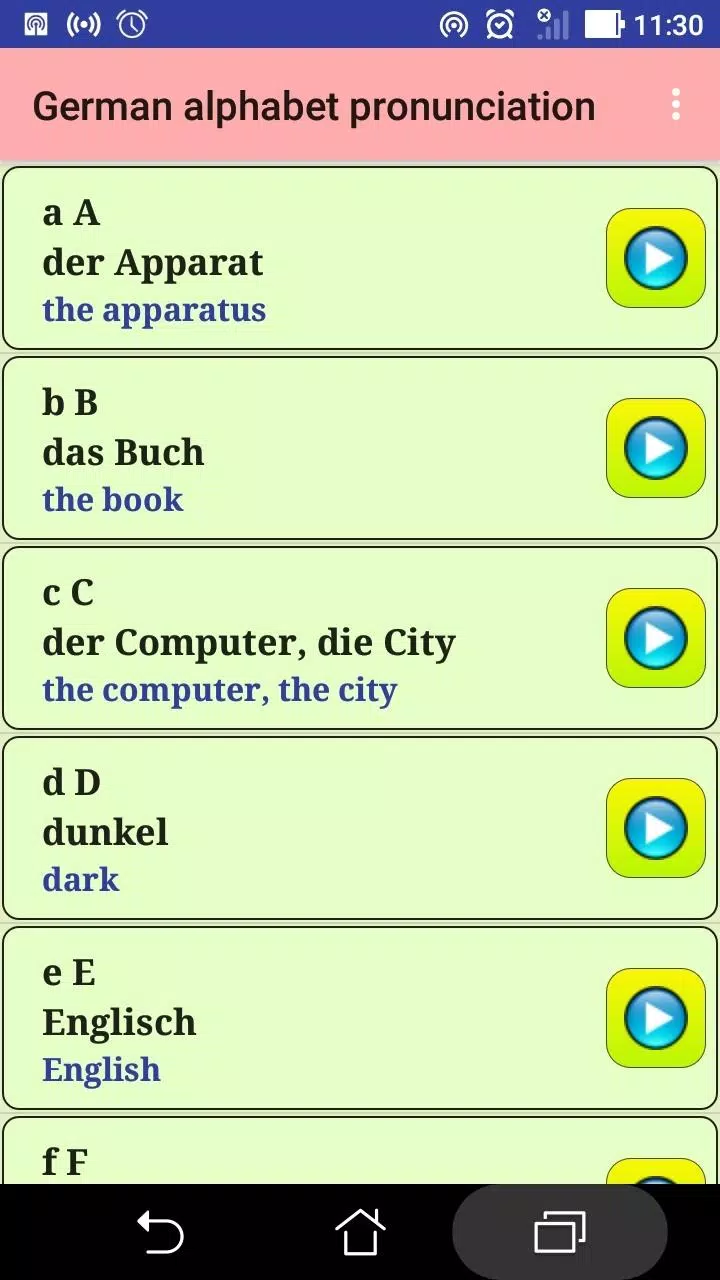
Task: Open the overflow menu in the app bar
Action: [676, 105]
